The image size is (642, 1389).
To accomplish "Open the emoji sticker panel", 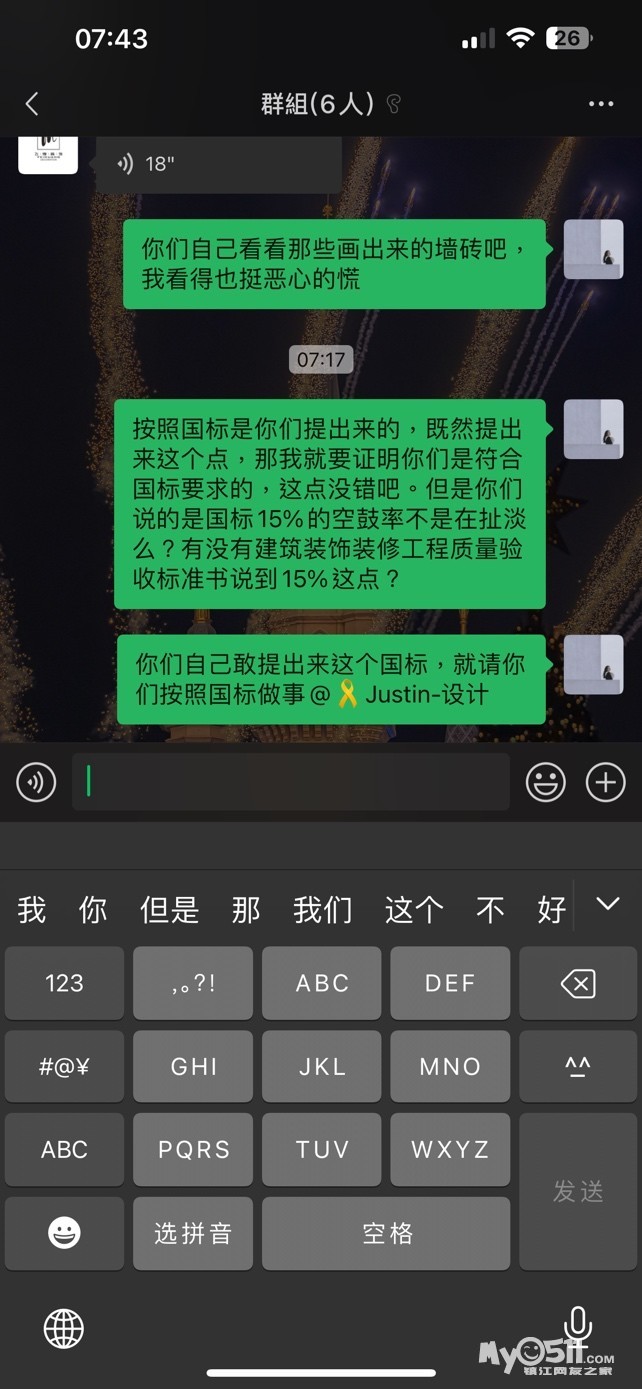I will [x=546, y=782].
